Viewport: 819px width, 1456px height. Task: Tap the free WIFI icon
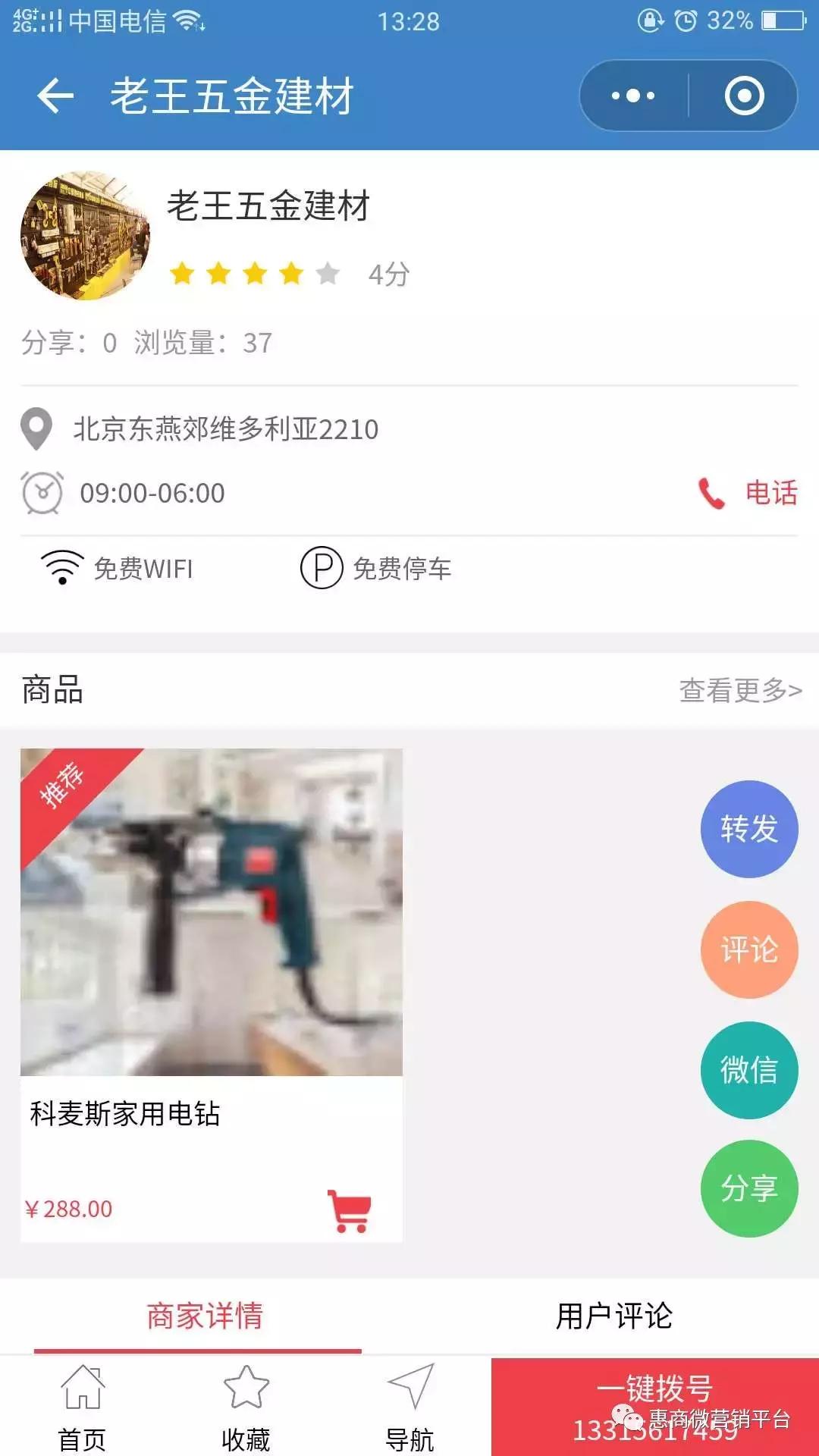coord(61,567)
